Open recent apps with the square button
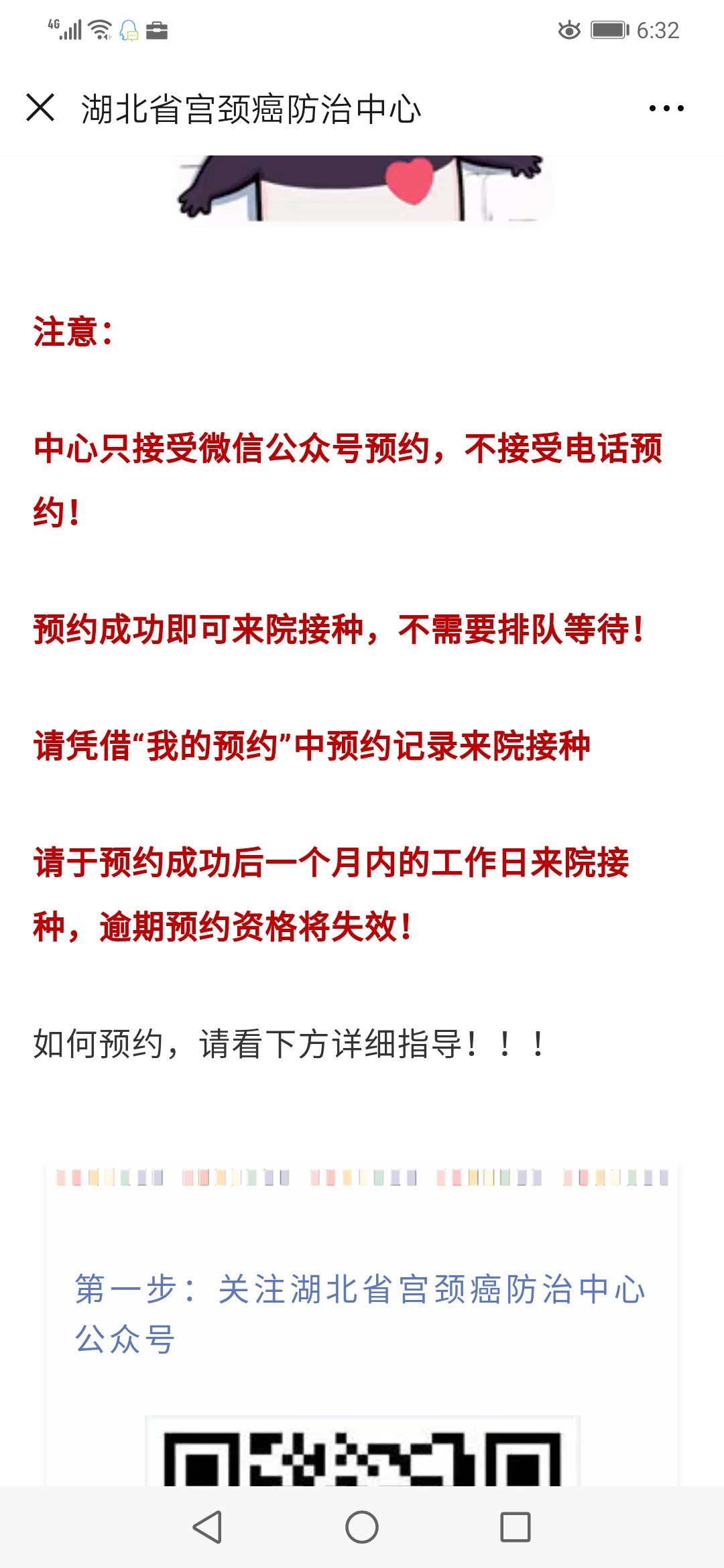The width and height of the screenshot is (724, 1568). click(x=516, y=1527)
